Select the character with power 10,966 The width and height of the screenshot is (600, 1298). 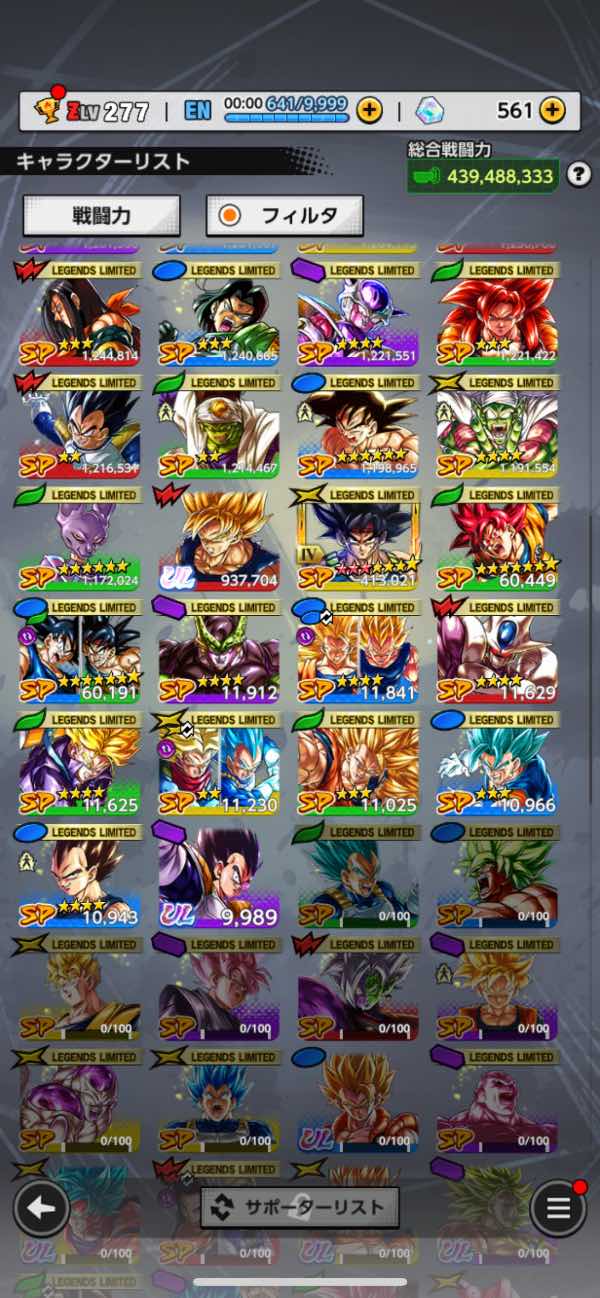tap(495, 765)
